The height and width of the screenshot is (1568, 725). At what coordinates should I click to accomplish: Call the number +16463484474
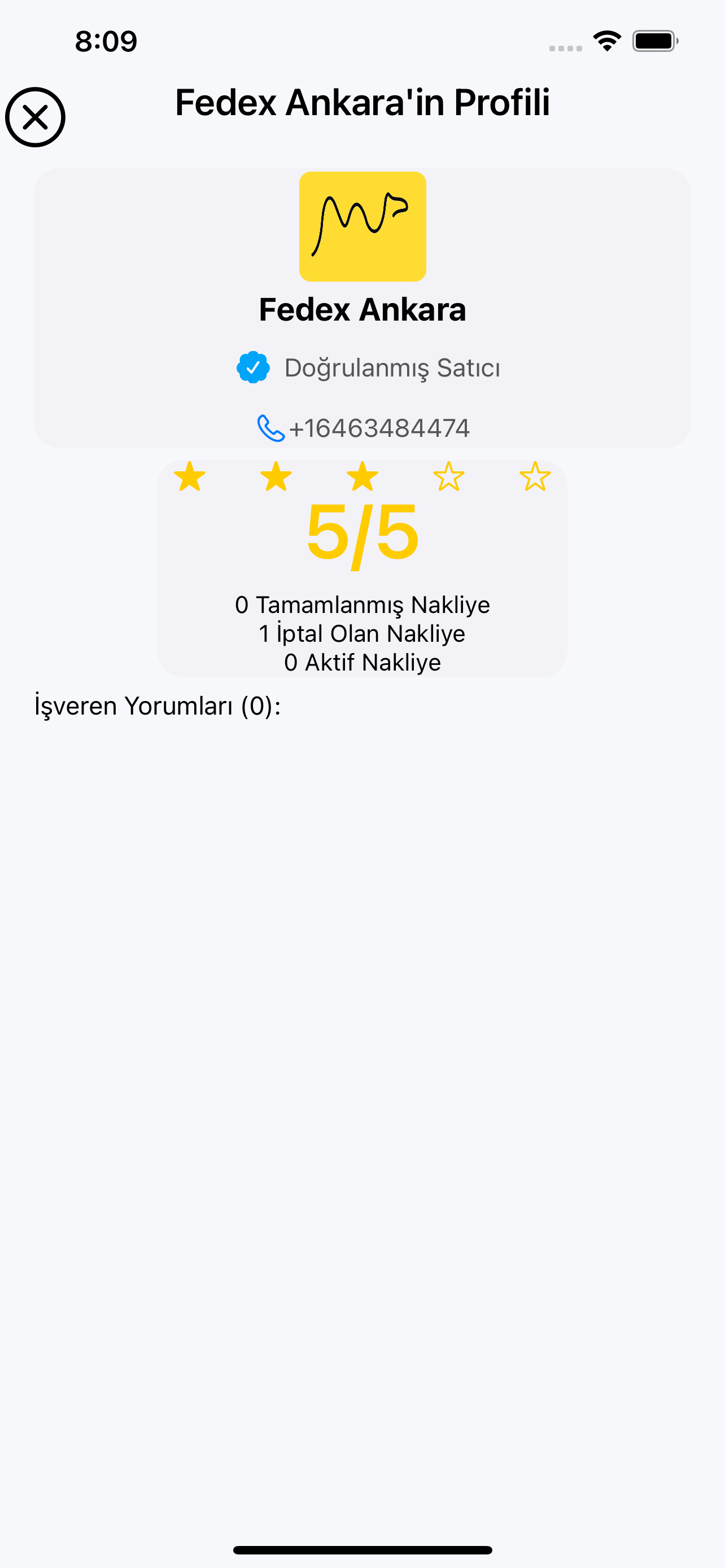(x=380, y=427)
